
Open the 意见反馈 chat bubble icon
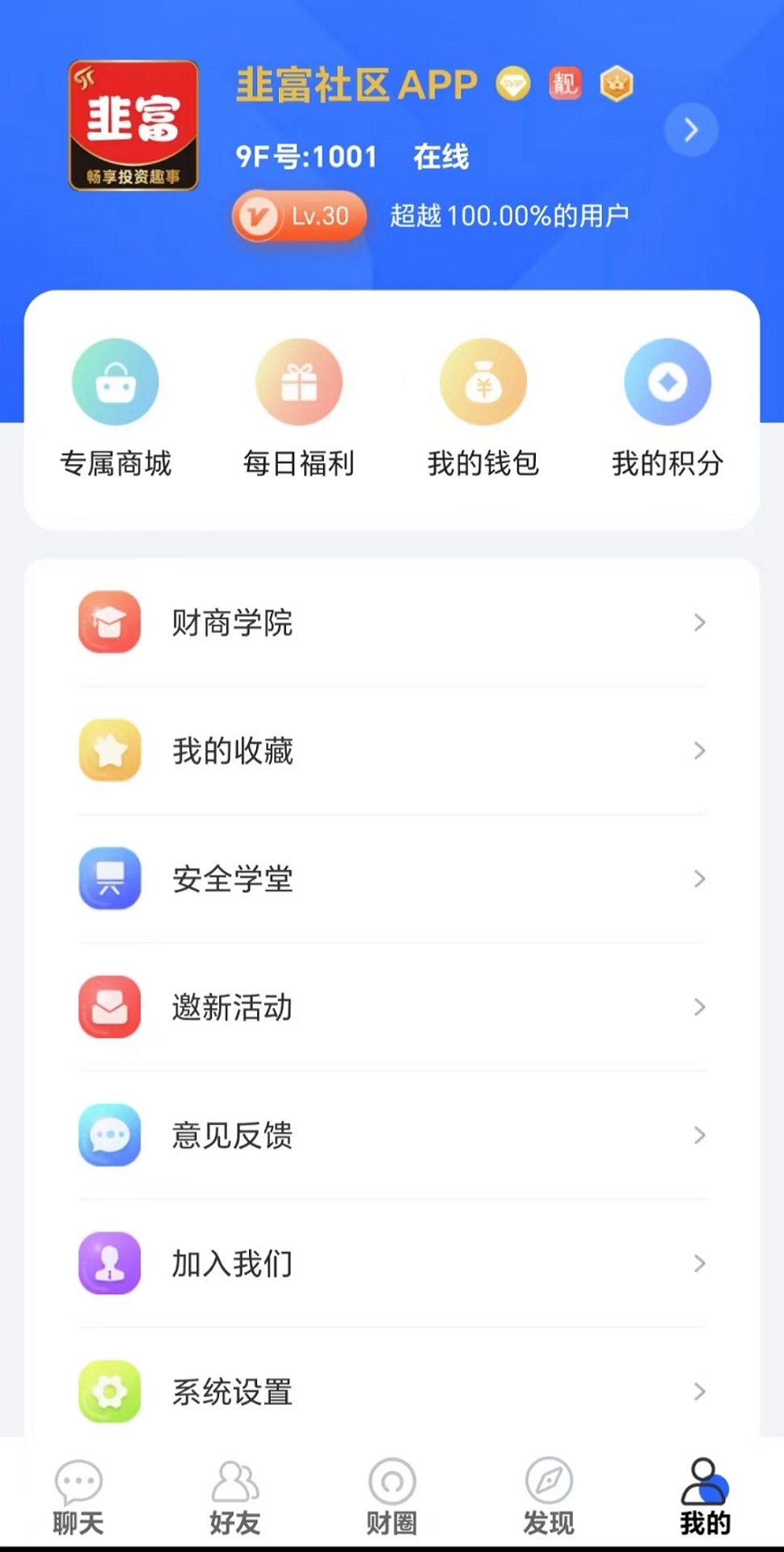pyautogui.click(x=109, y=1136)
